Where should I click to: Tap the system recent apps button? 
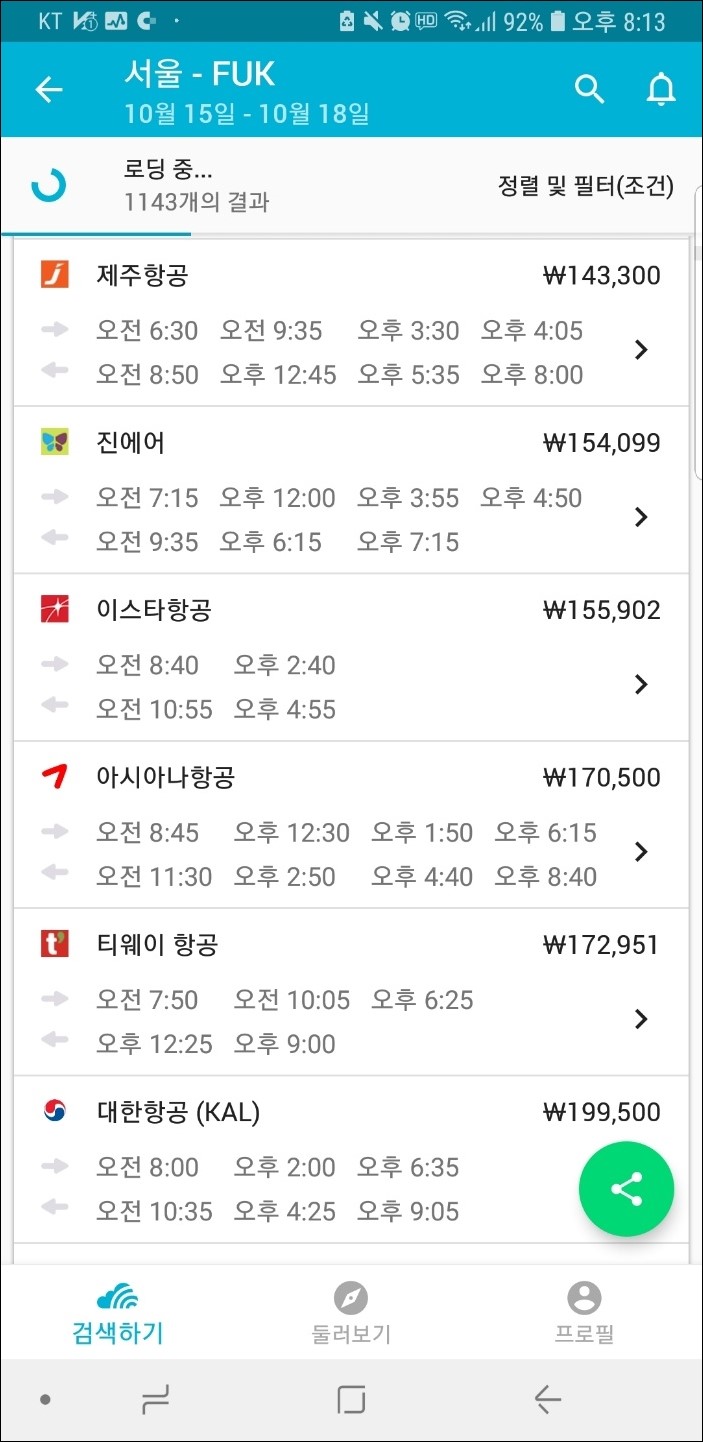click(x=155, y=1400)
